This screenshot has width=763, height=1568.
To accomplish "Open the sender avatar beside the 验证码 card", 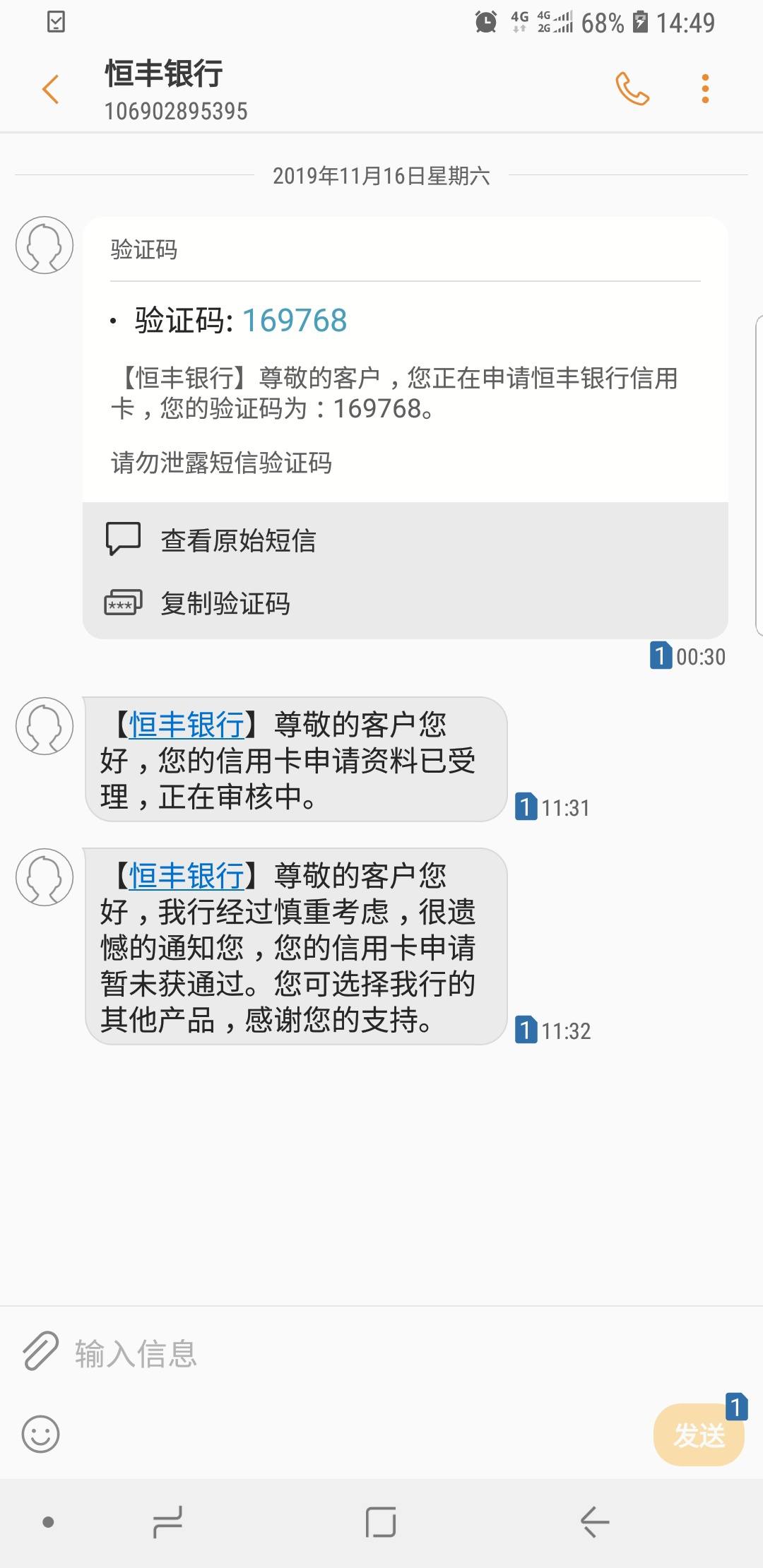I will pyautogui.click(x=45, y=245).
